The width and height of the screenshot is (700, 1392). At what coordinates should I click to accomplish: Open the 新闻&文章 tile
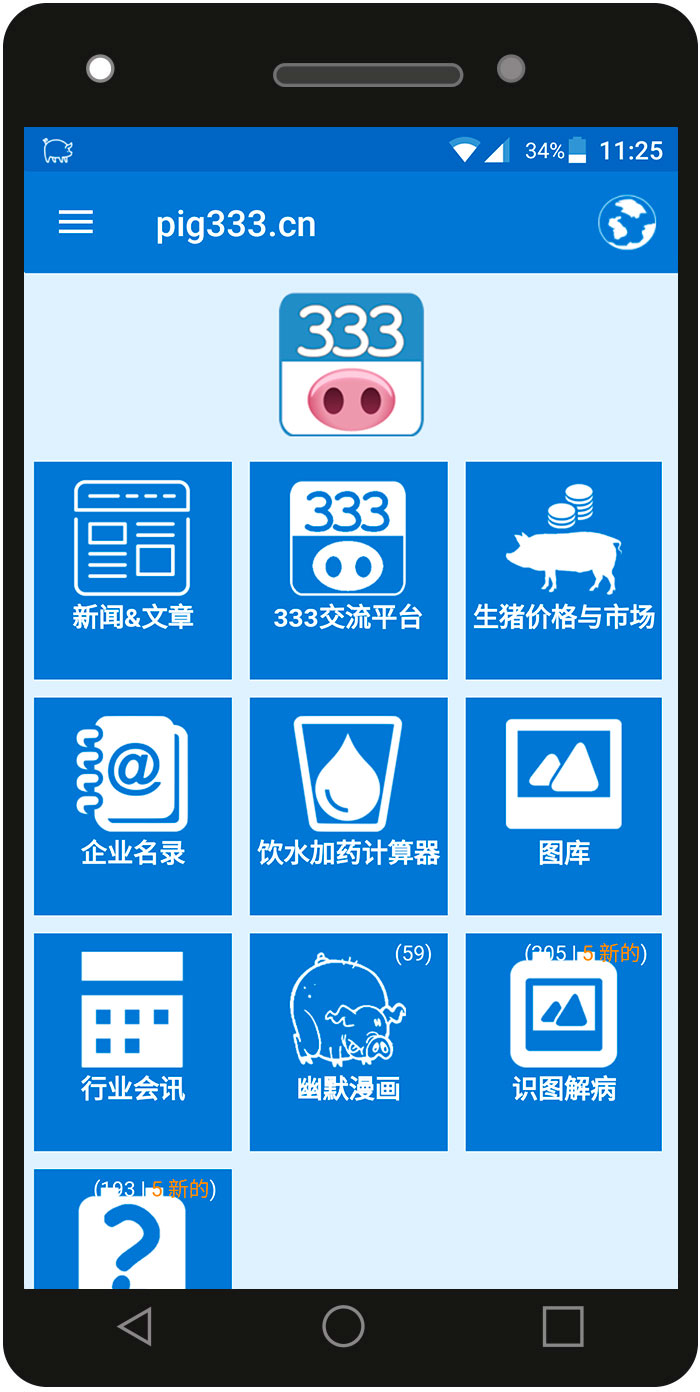click(133, 570)
